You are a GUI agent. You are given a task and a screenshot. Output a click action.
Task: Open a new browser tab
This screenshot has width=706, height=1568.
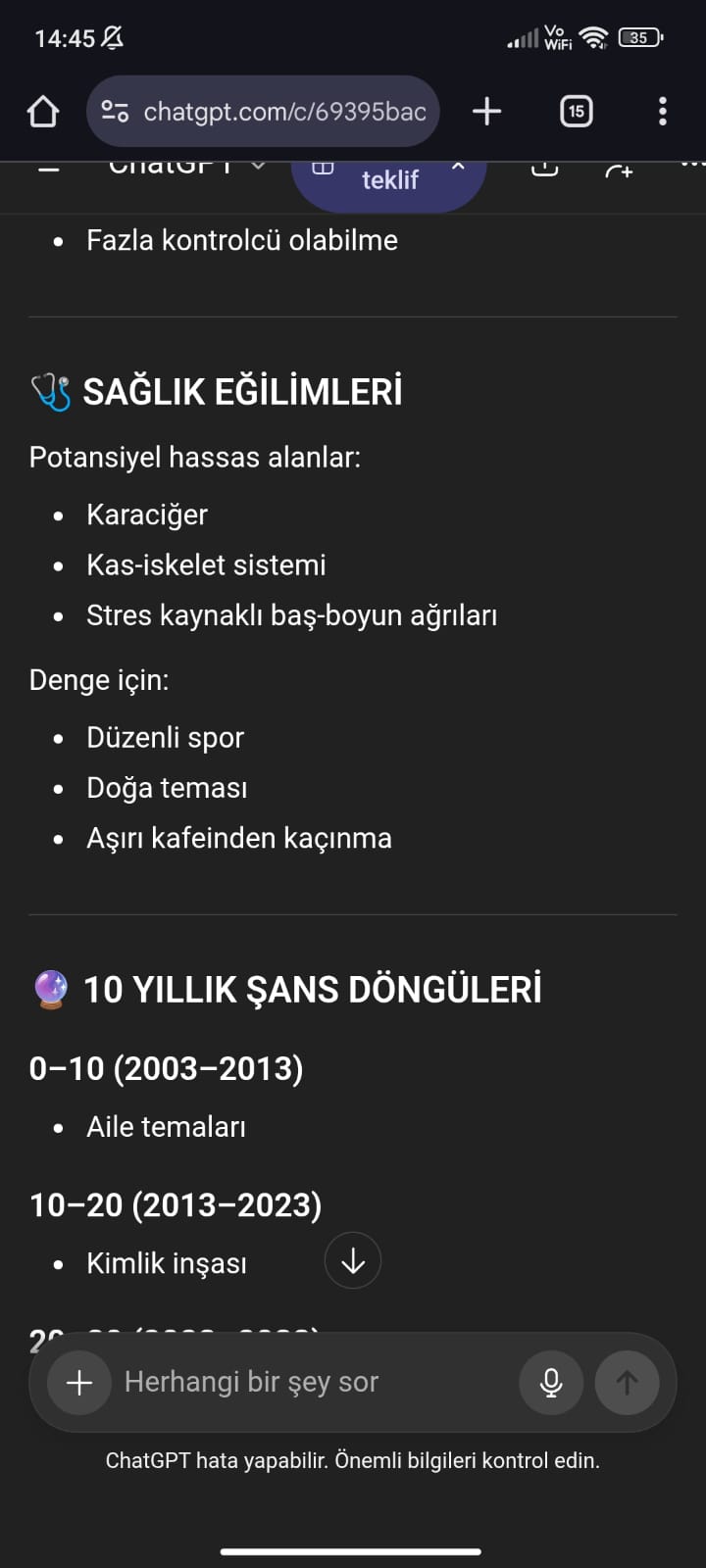pos(486,112)
